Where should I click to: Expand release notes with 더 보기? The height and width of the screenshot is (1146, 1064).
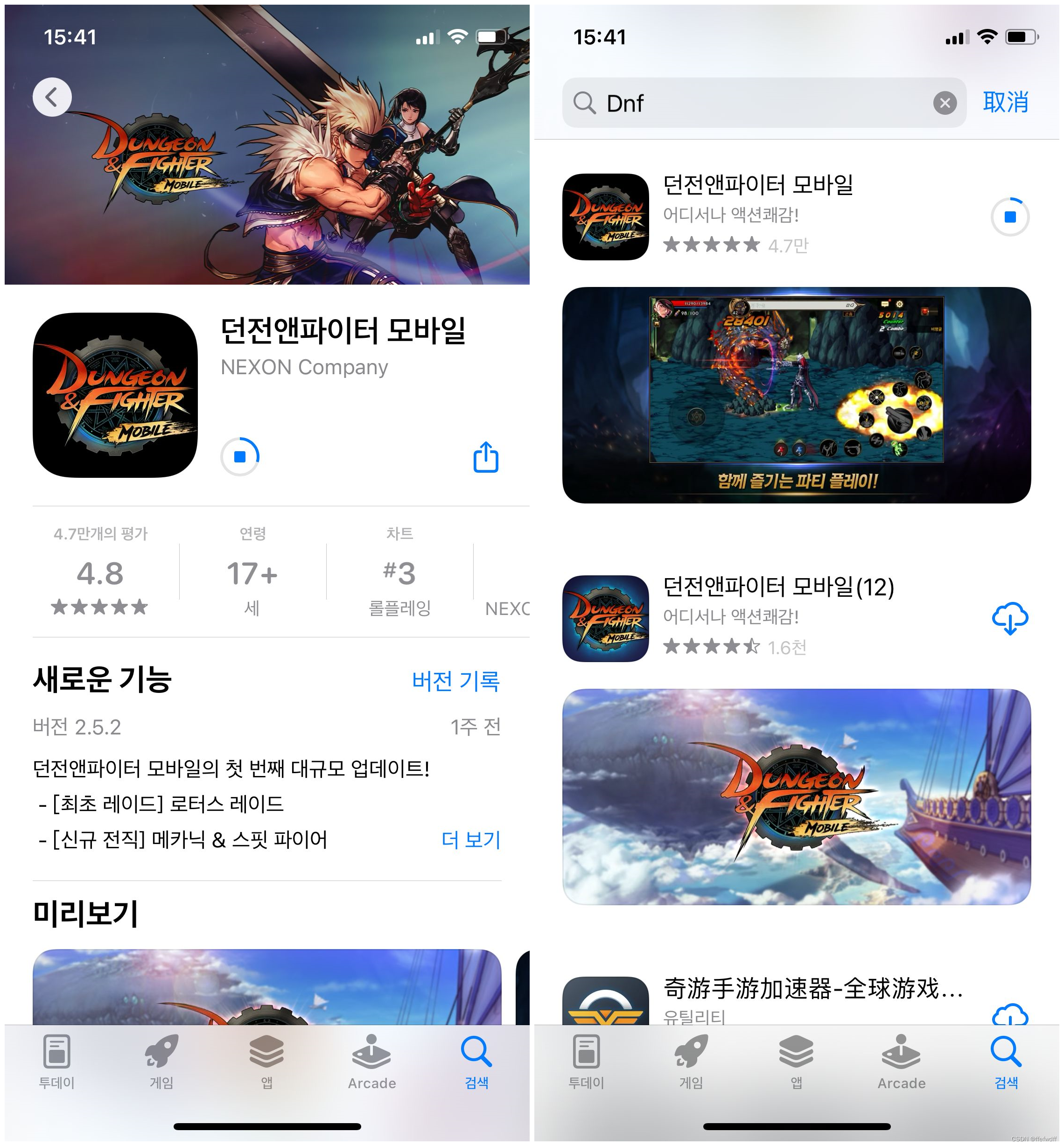(x=470, y=839)
